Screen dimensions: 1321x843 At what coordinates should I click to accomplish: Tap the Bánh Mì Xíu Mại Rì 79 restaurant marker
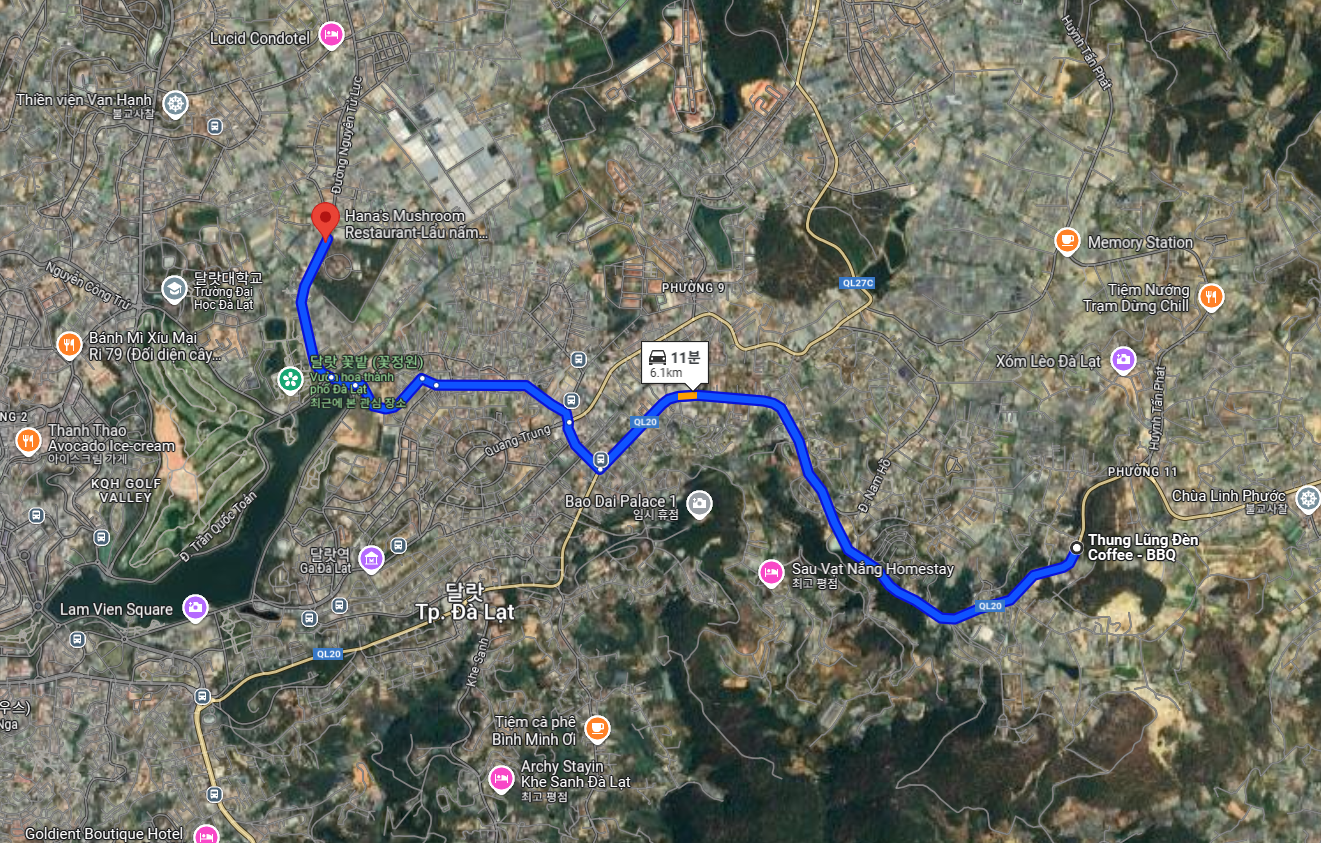pos(69,345)
